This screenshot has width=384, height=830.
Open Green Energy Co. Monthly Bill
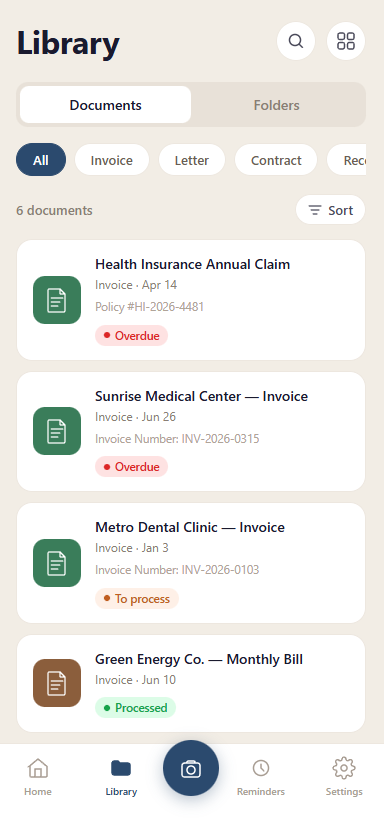tap(191, 683)
